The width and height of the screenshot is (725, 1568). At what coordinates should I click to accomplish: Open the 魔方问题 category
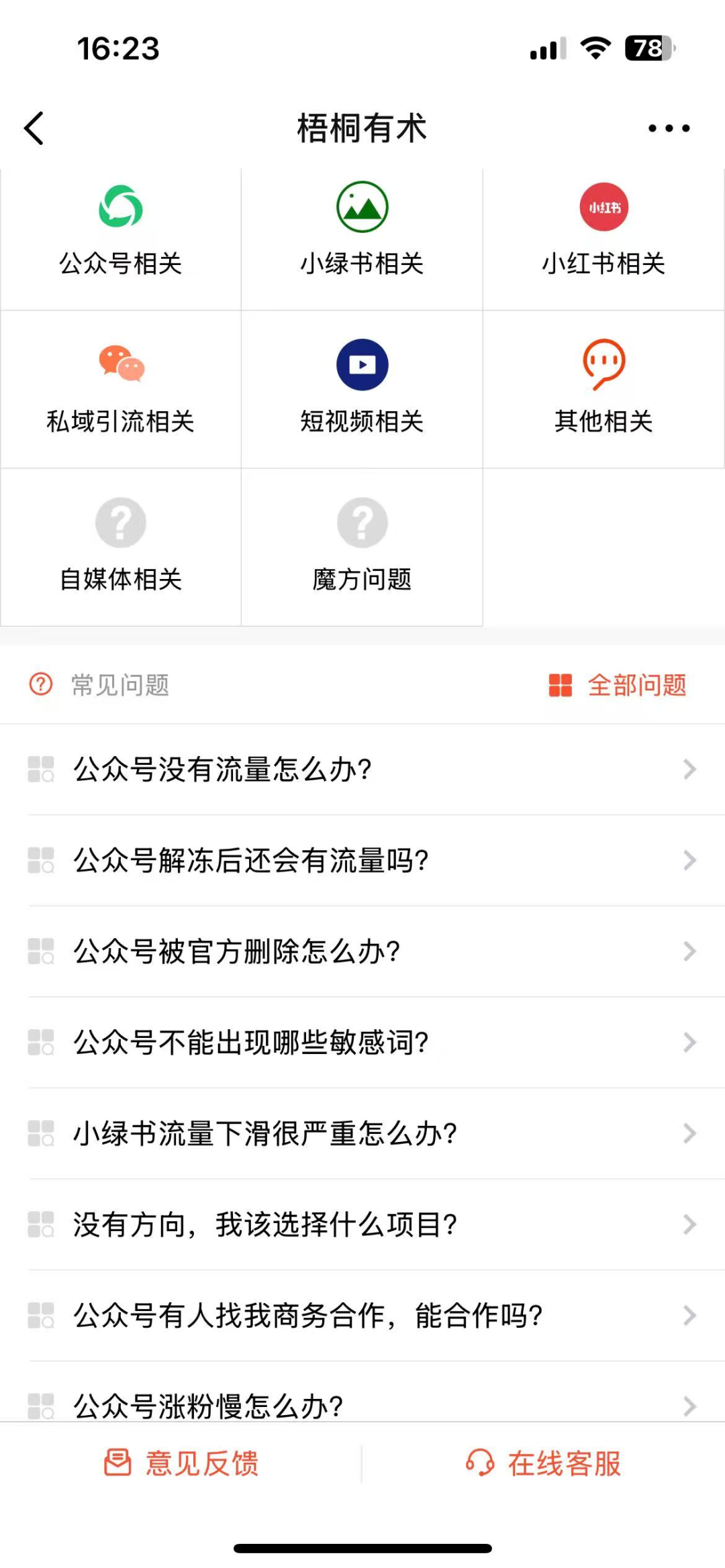pyautogui.click(x=362, y=547)
